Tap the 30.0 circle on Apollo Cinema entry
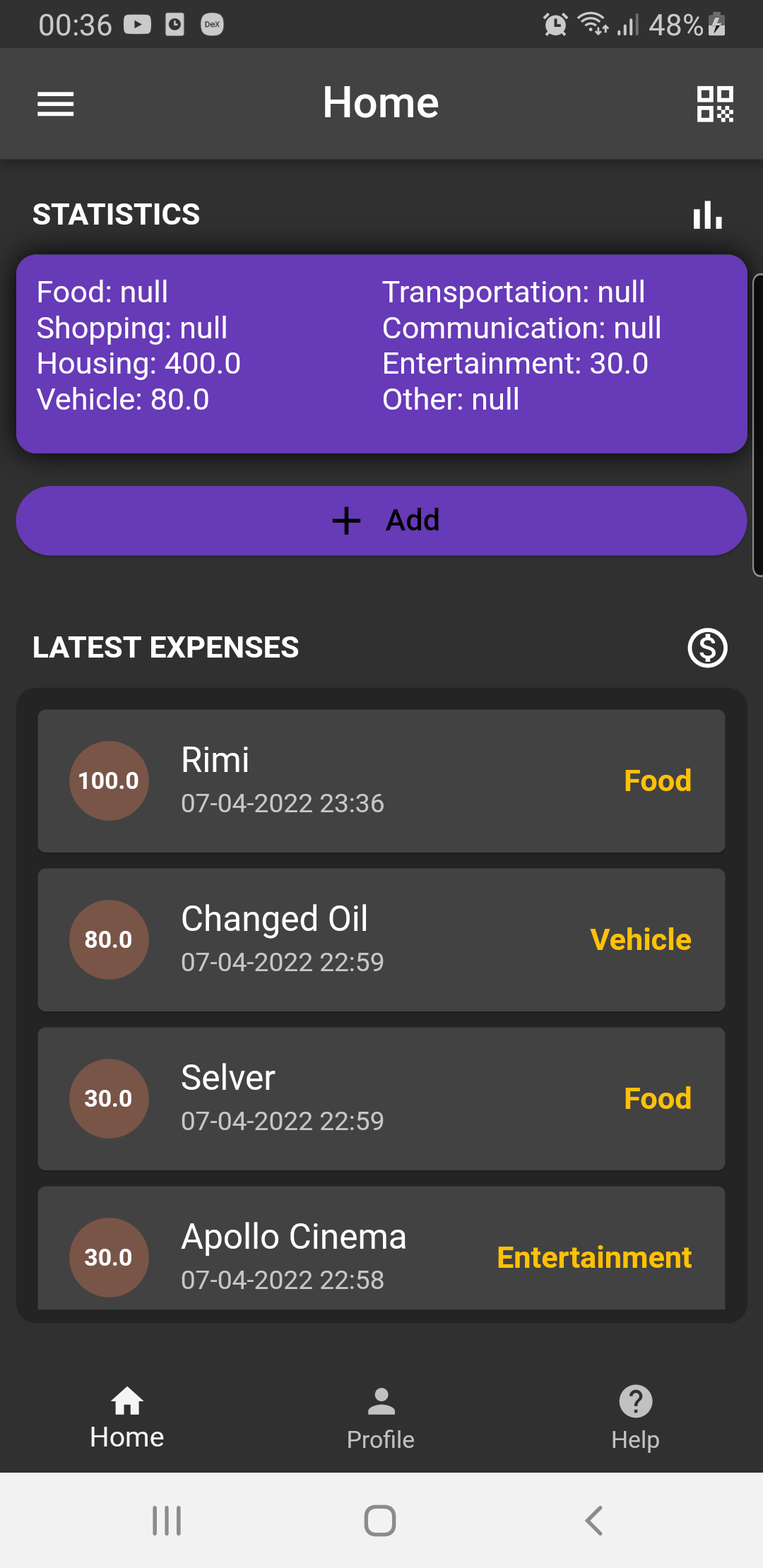The height and width of the screenshot is (1568, 763). [x=108, y=1257]
